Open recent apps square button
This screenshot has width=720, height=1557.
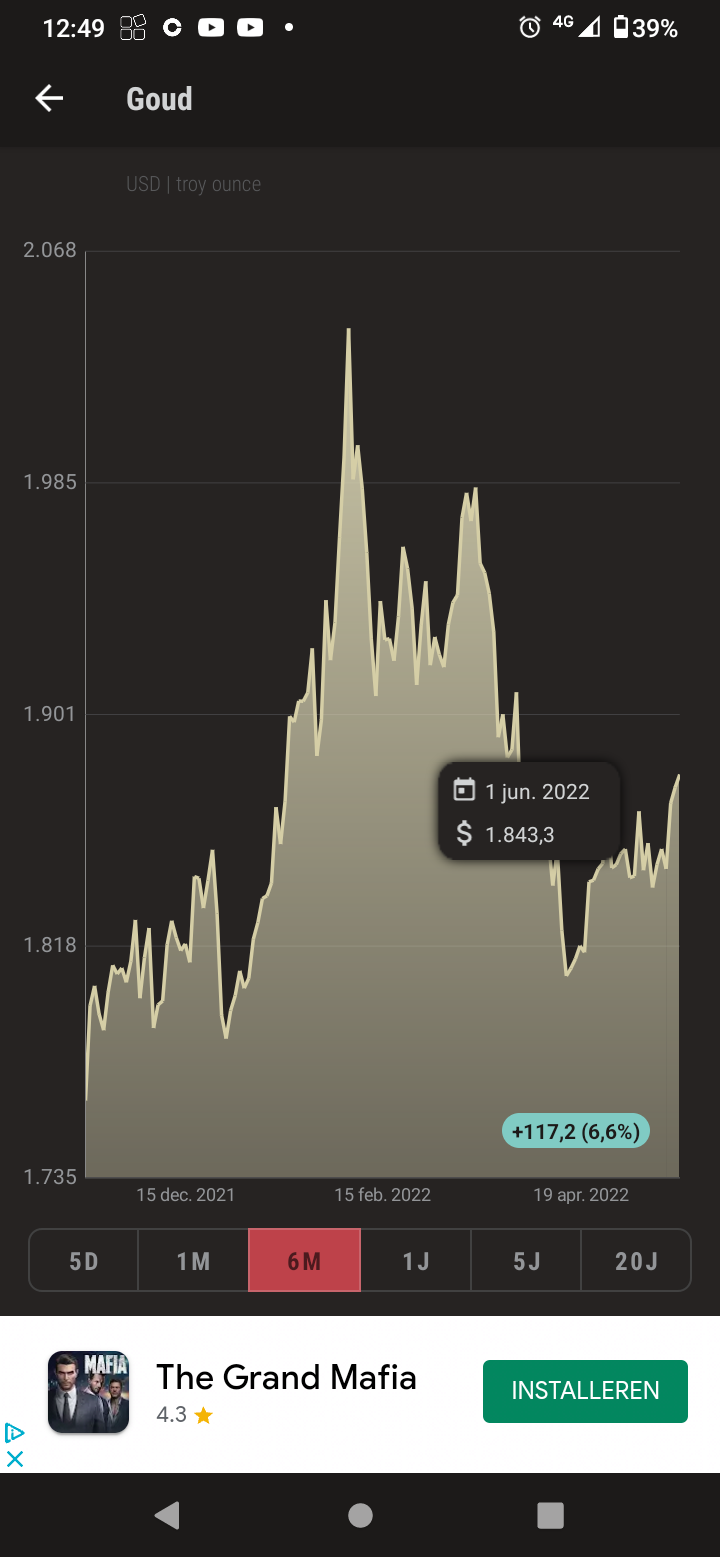coord(550,1515)
